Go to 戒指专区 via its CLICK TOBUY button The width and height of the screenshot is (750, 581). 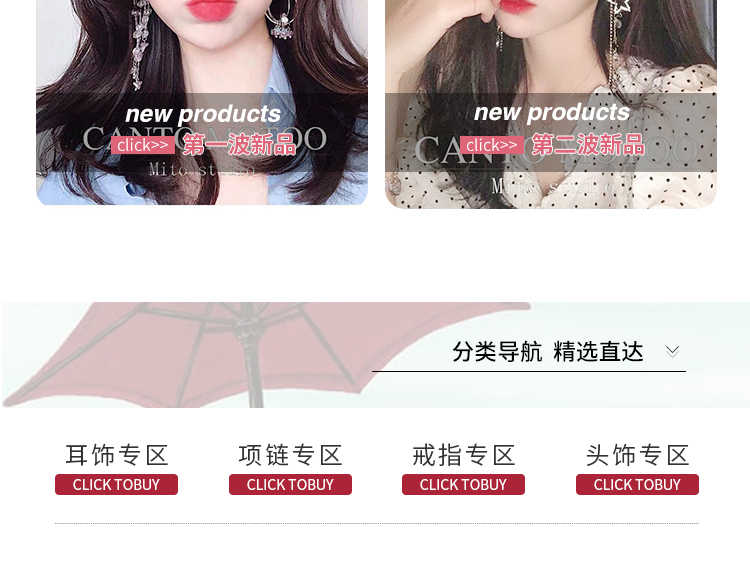[463, 485]
